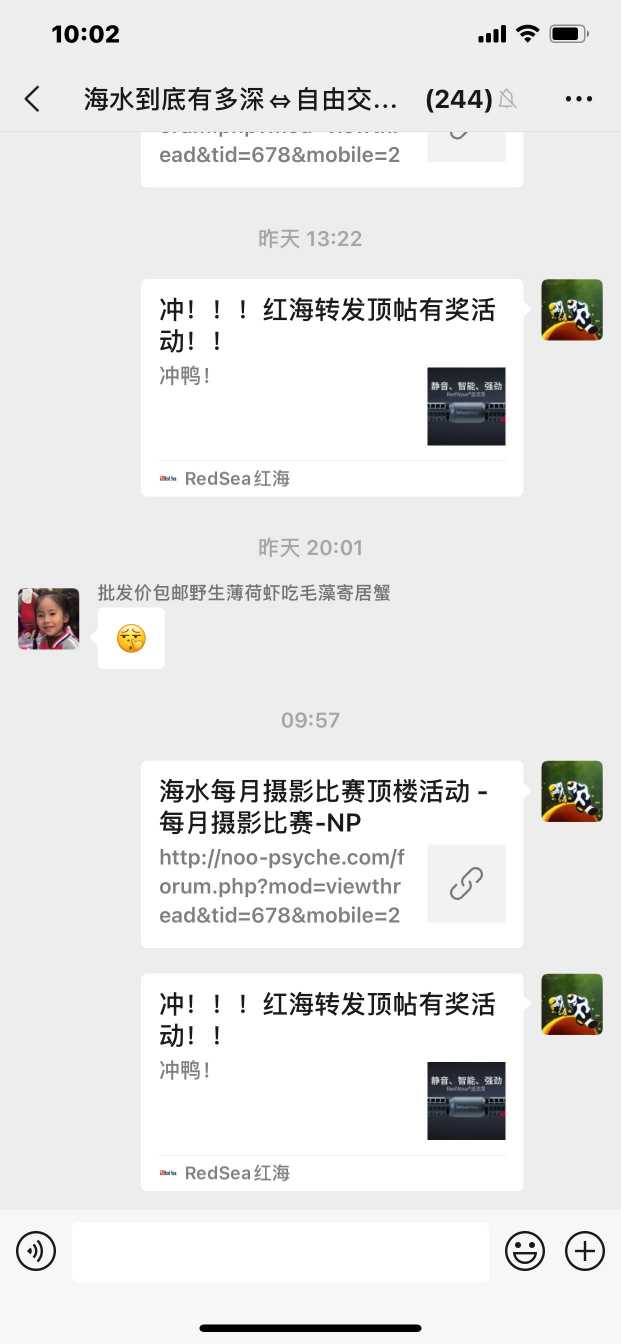Switch to voice message input
The height and width of the screenshot is (1344, 621).
tap(36, 1251)
